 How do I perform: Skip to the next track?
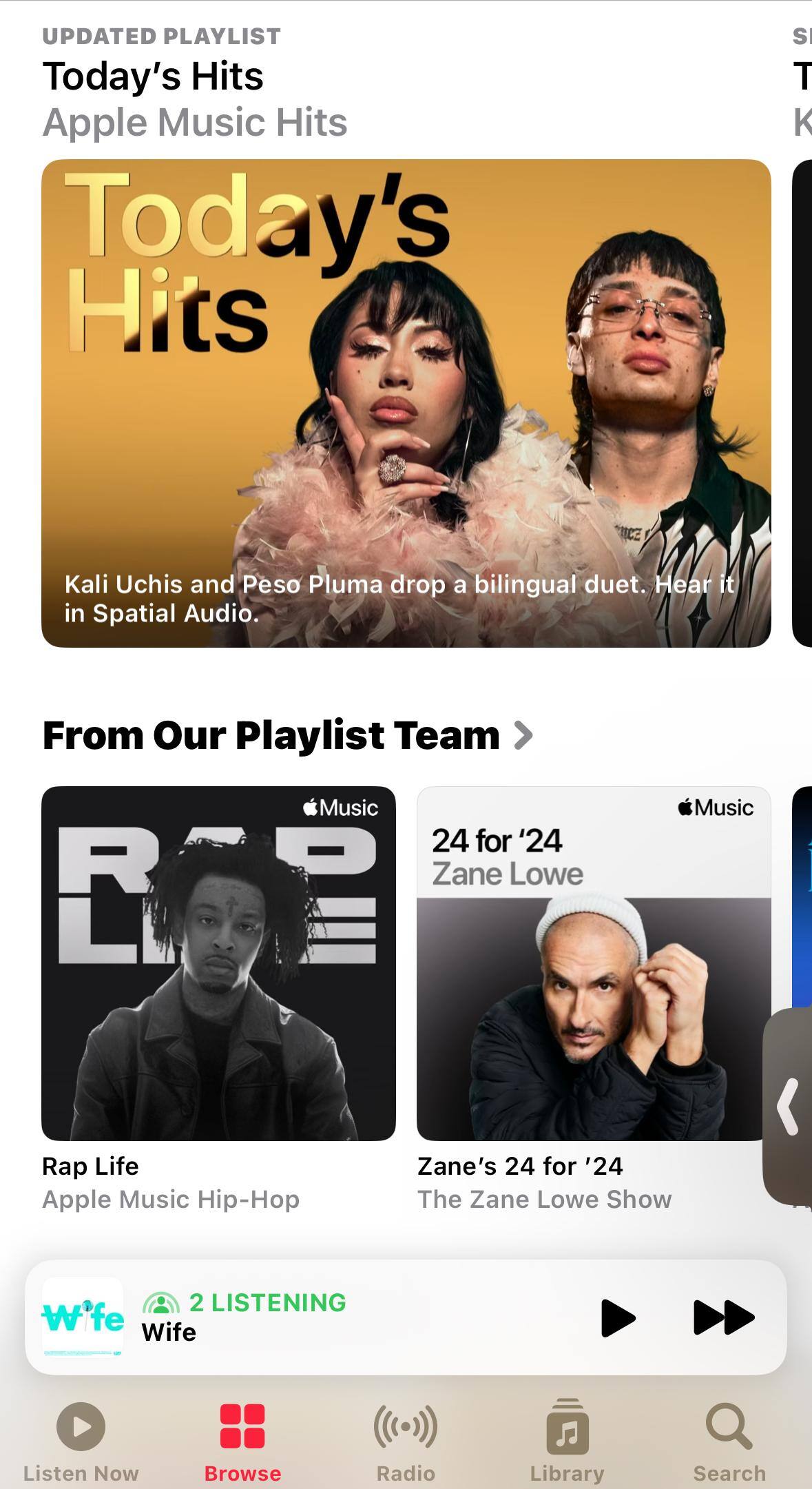(723, 1317)
